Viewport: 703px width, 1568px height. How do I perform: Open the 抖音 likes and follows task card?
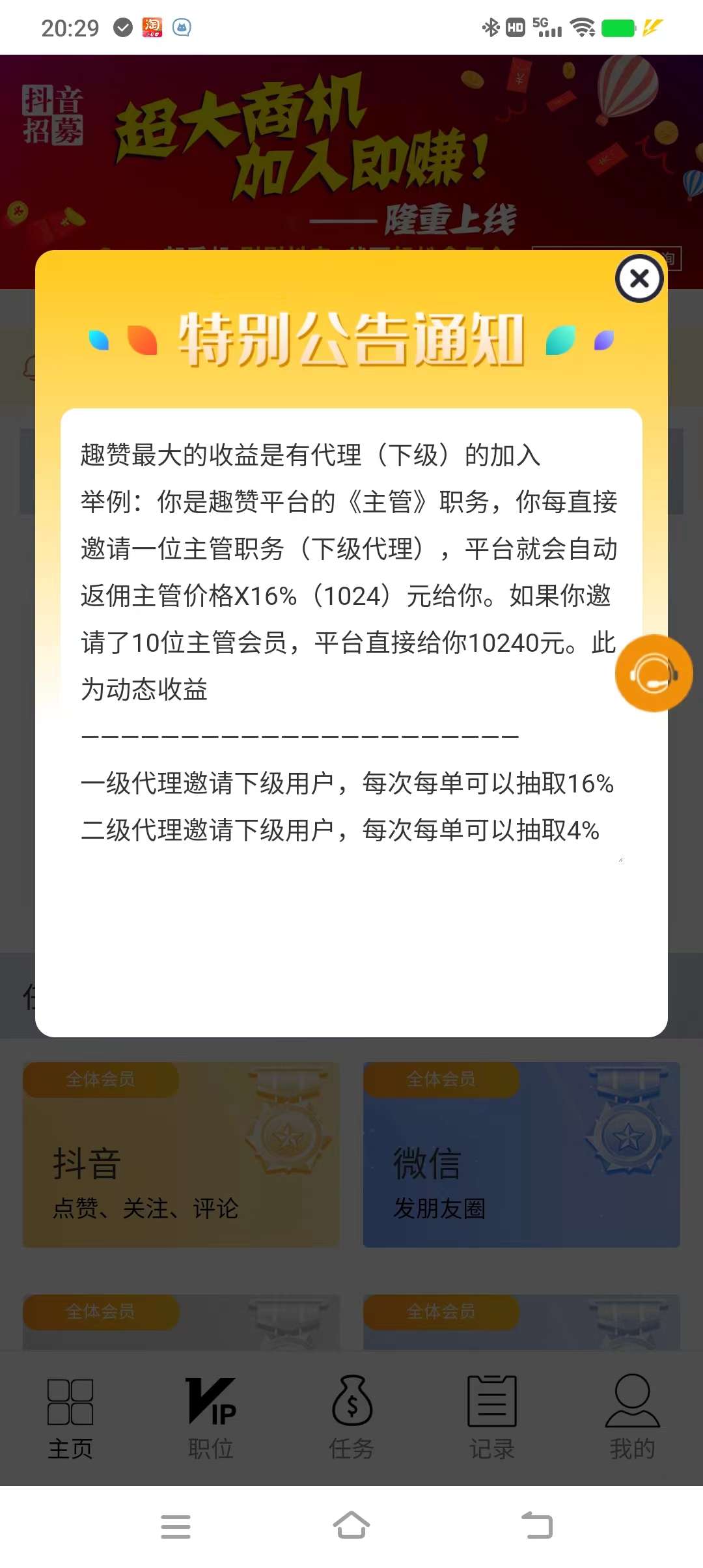click(181, 1155)
